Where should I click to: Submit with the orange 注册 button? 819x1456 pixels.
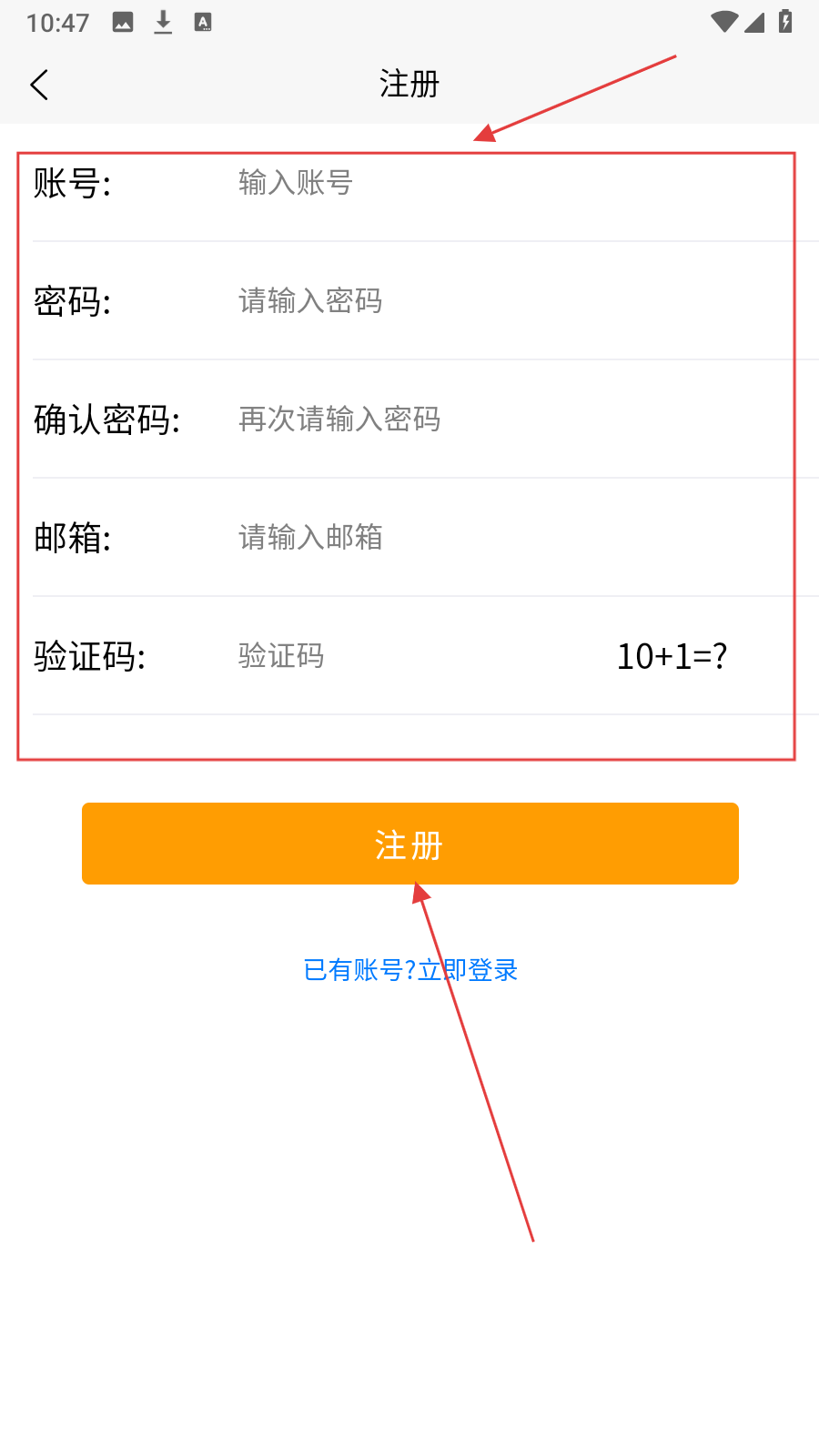[409, 844]
